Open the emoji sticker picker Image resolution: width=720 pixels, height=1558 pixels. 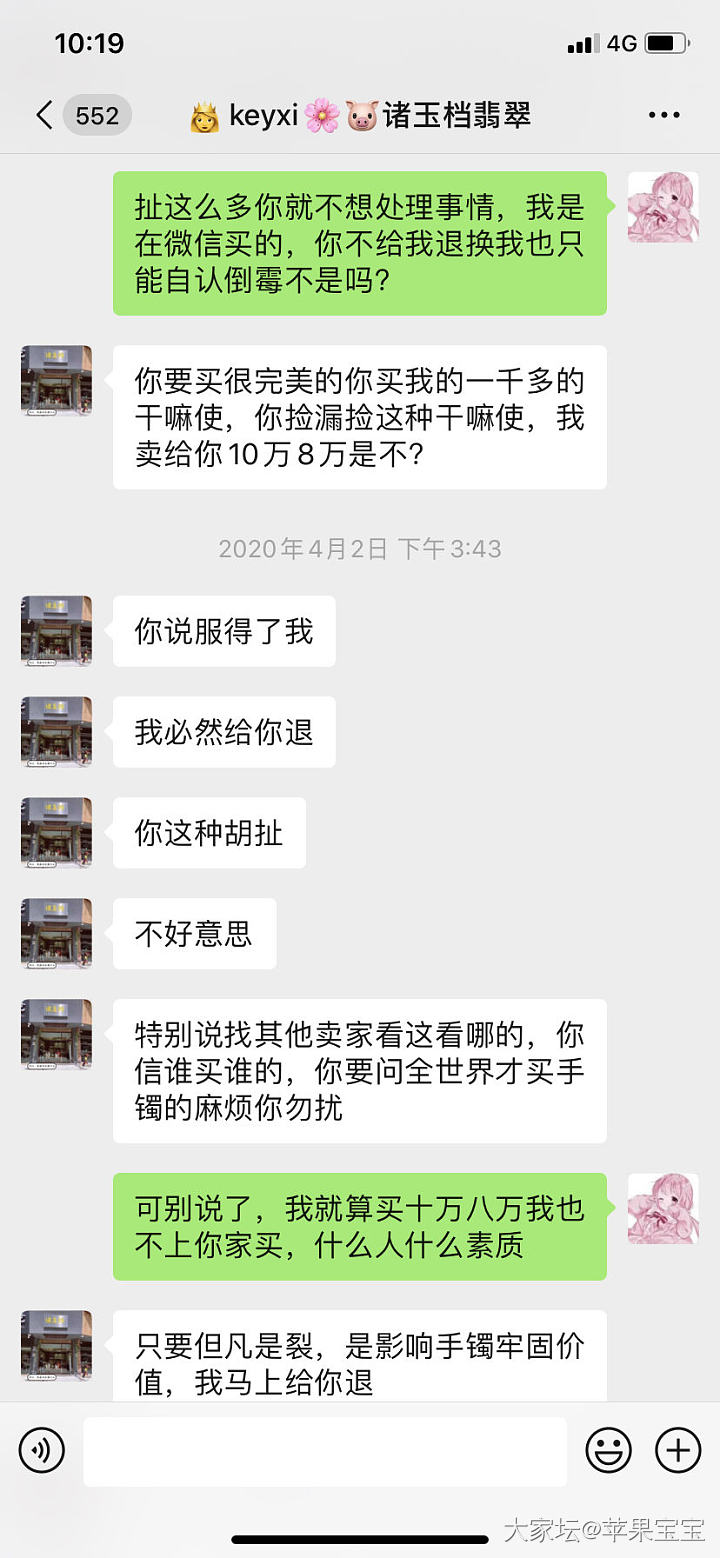(x=608, y=1450)
